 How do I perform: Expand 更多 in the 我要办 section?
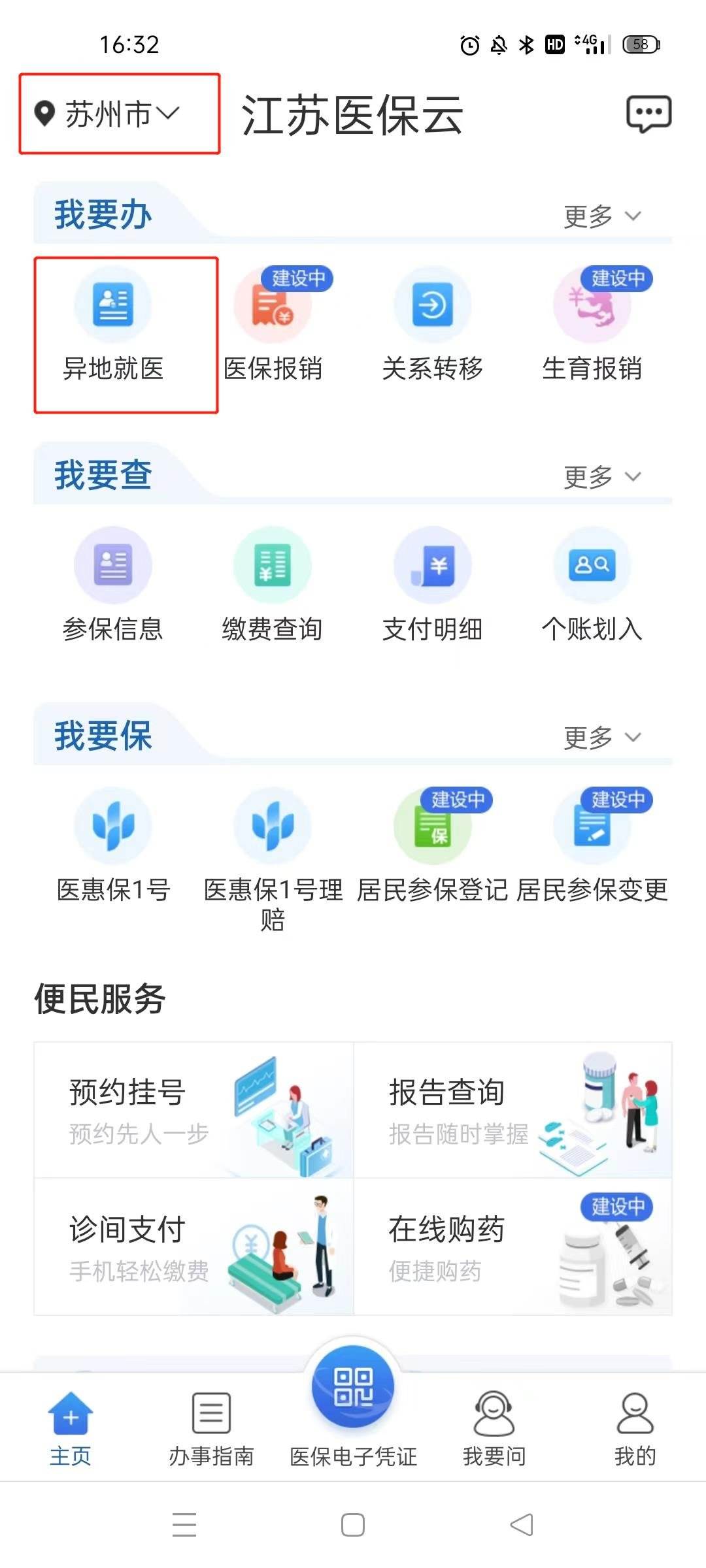(598, 214)
